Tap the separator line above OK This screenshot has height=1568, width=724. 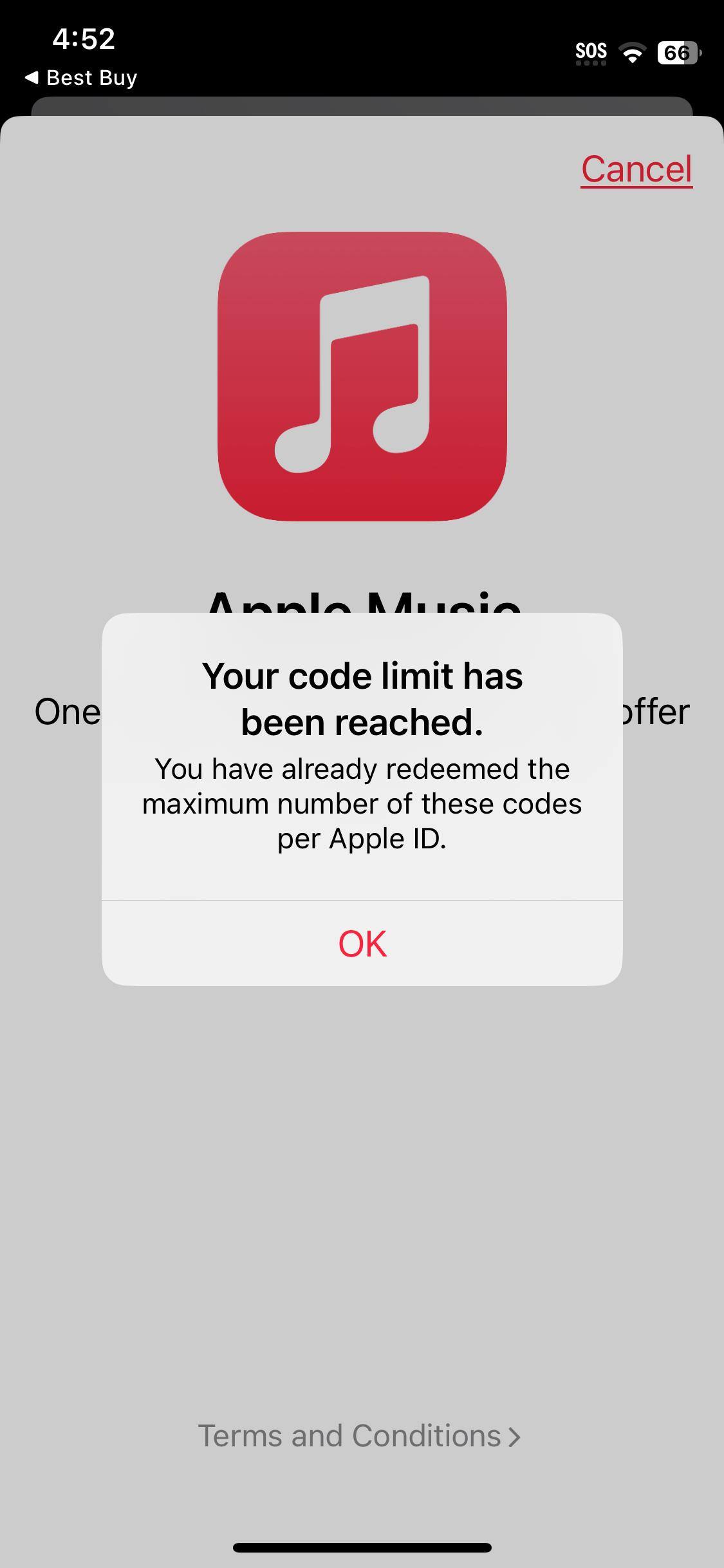click(x=362, y=900)
